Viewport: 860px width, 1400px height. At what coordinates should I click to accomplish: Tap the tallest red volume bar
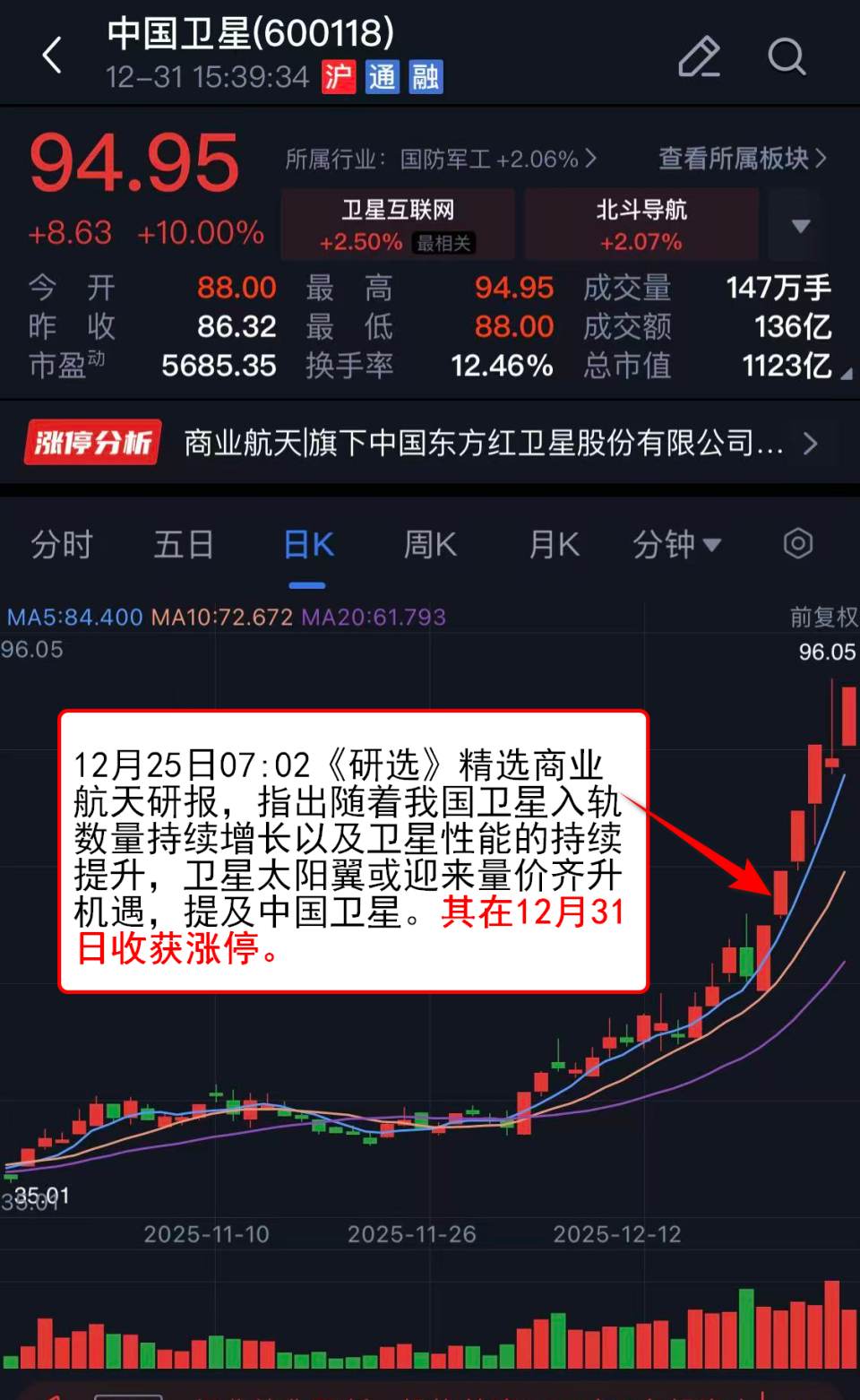[x=833, y=1327]
